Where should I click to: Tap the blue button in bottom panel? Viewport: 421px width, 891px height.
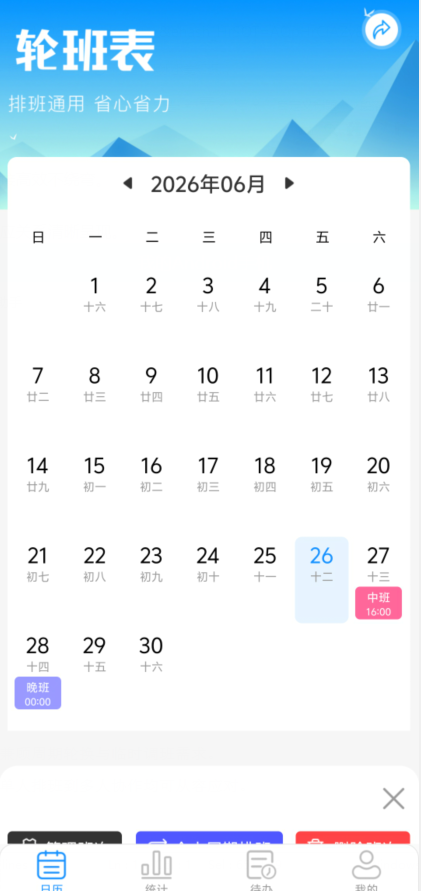pos(209,838)
